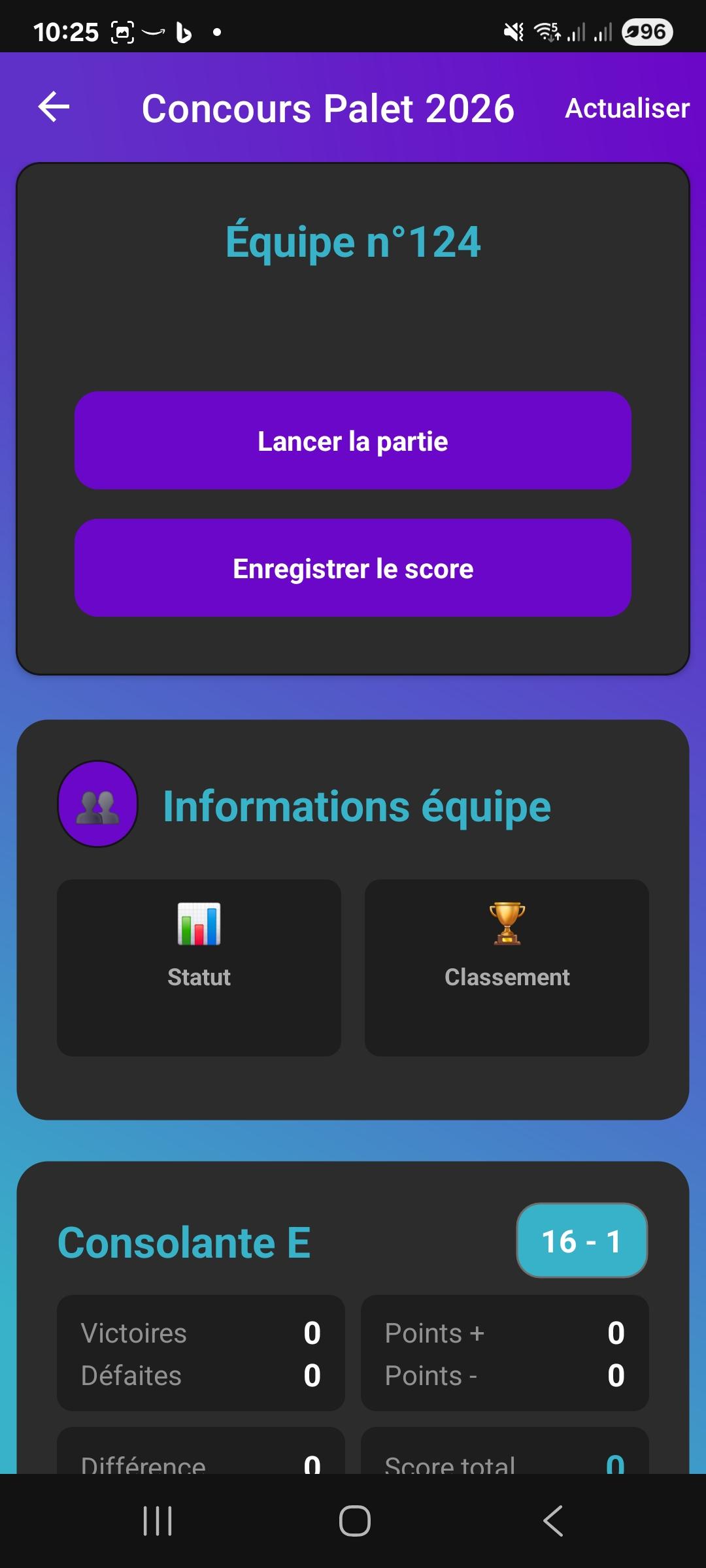Tap the recent apps button in navigation bar
Screen dimensions: 706x1568
[x=156, y=1520]
